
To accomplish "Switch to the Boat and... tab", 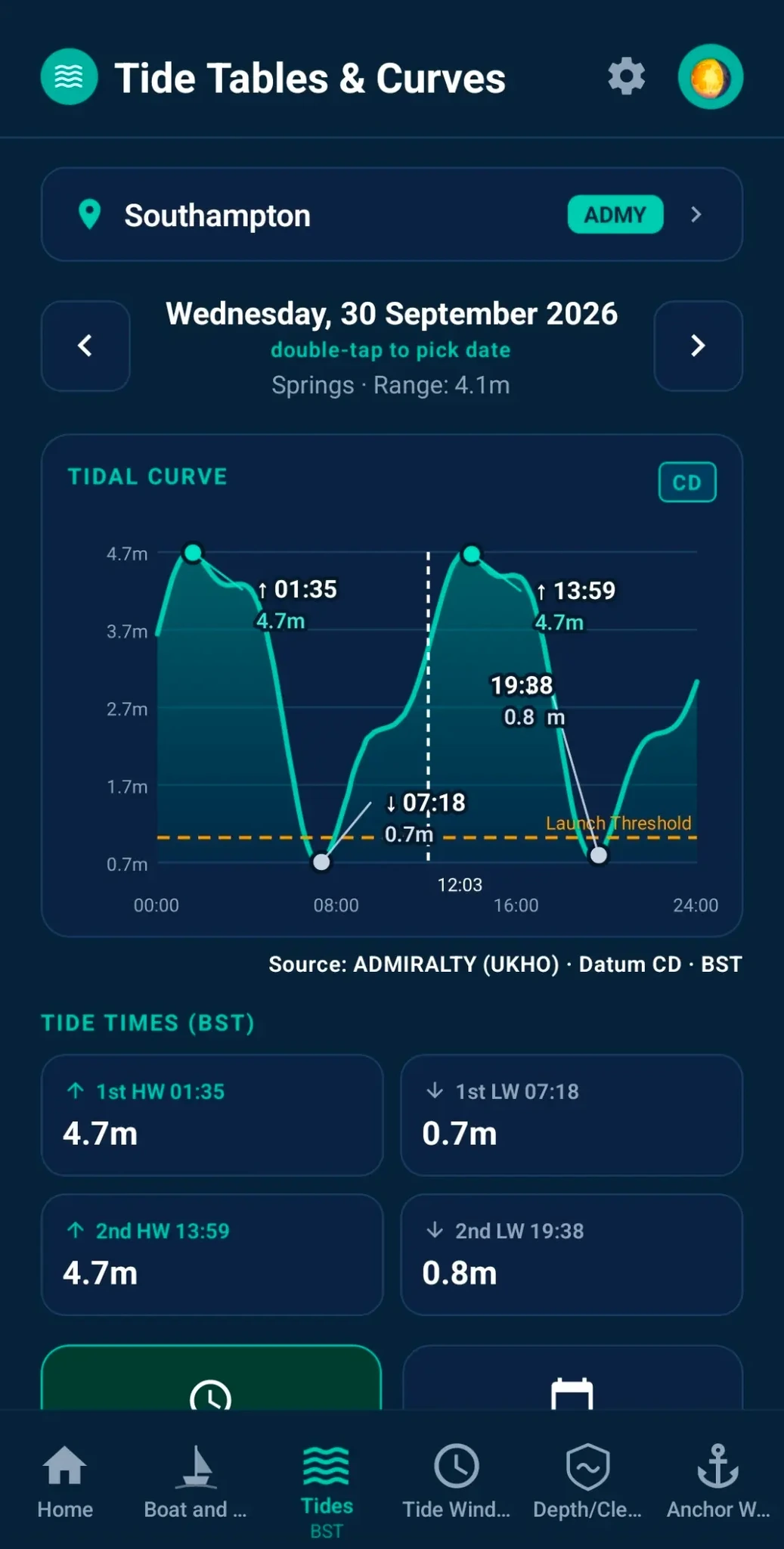I will click(196, 1481).
